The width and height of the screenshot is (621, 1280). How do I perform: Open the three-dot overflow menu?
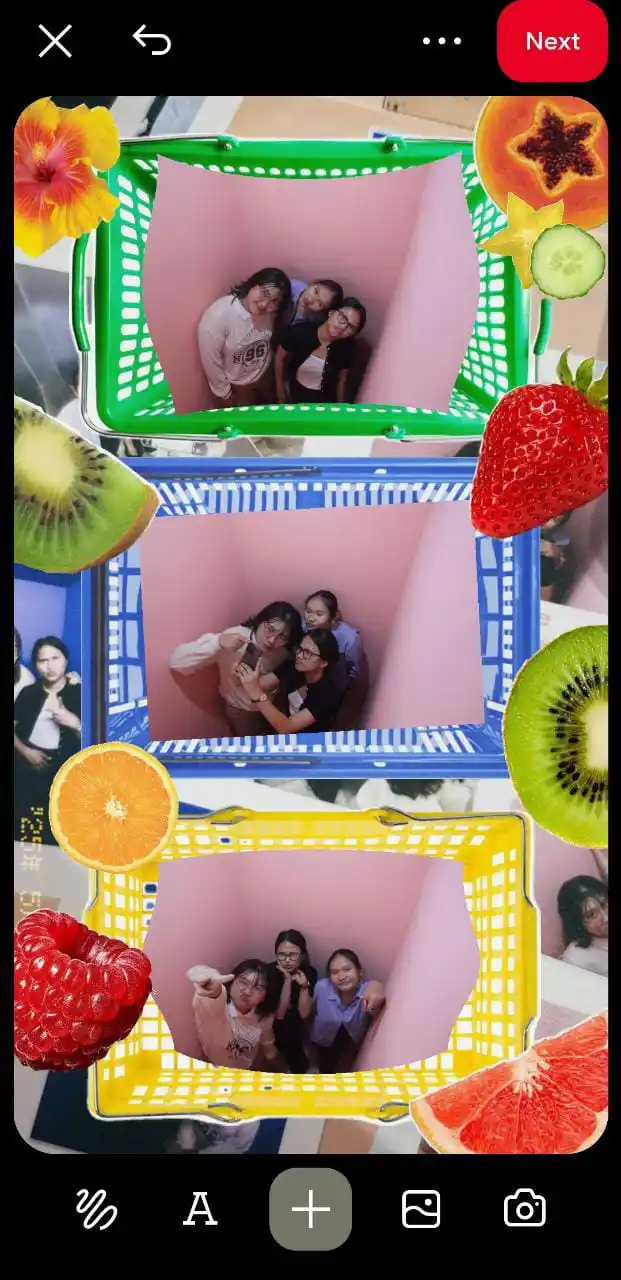441,41
